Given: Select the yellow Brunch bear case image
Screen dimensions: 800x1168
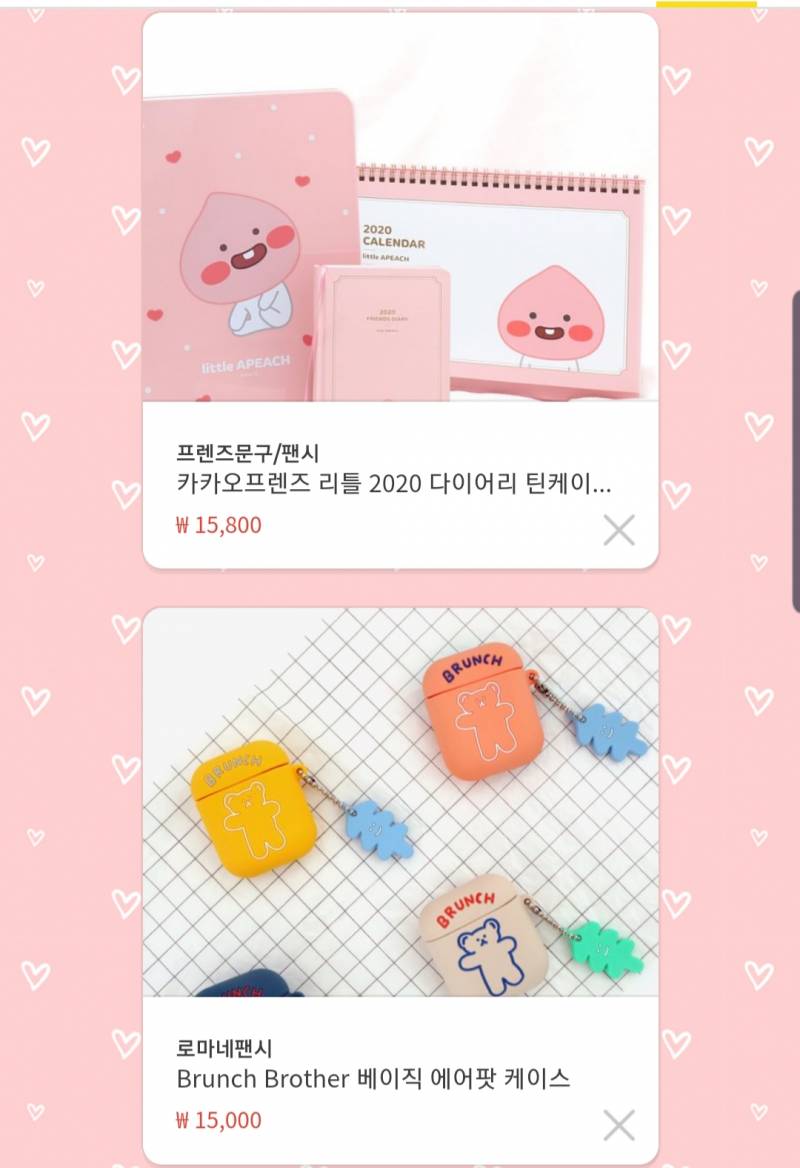Looking at the screenshot, I should pos(255,815).
